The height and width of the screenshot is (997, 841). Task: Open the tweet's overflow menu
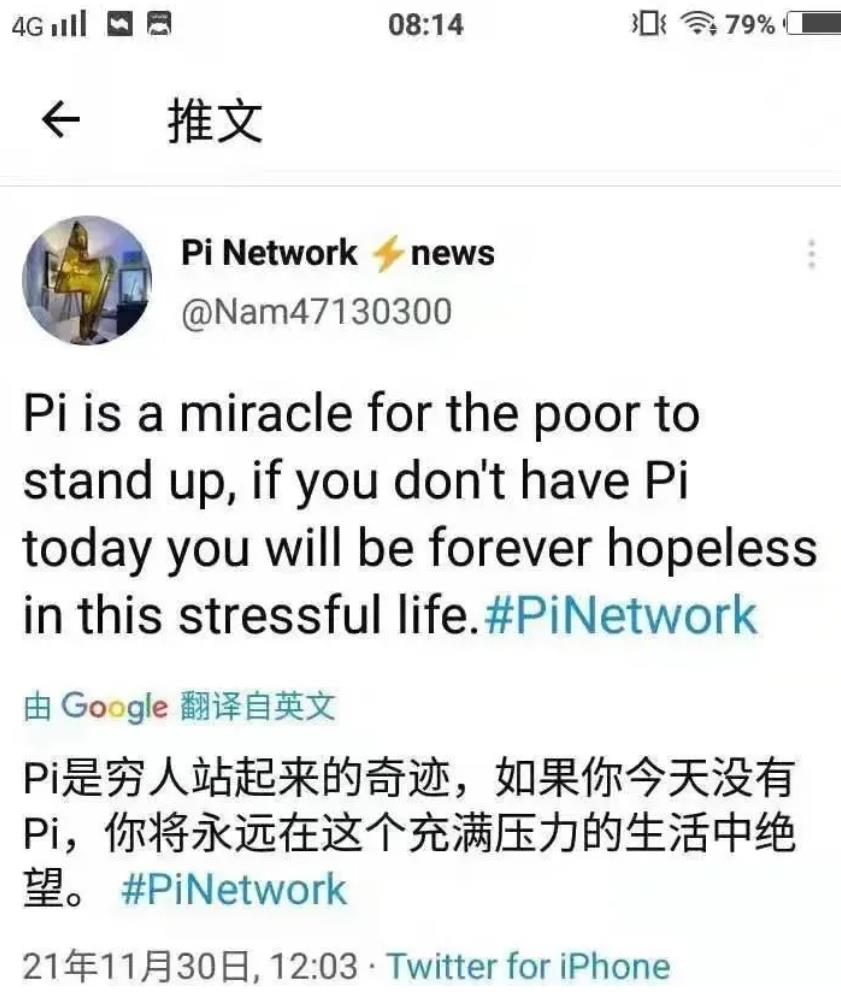[811, 254]
